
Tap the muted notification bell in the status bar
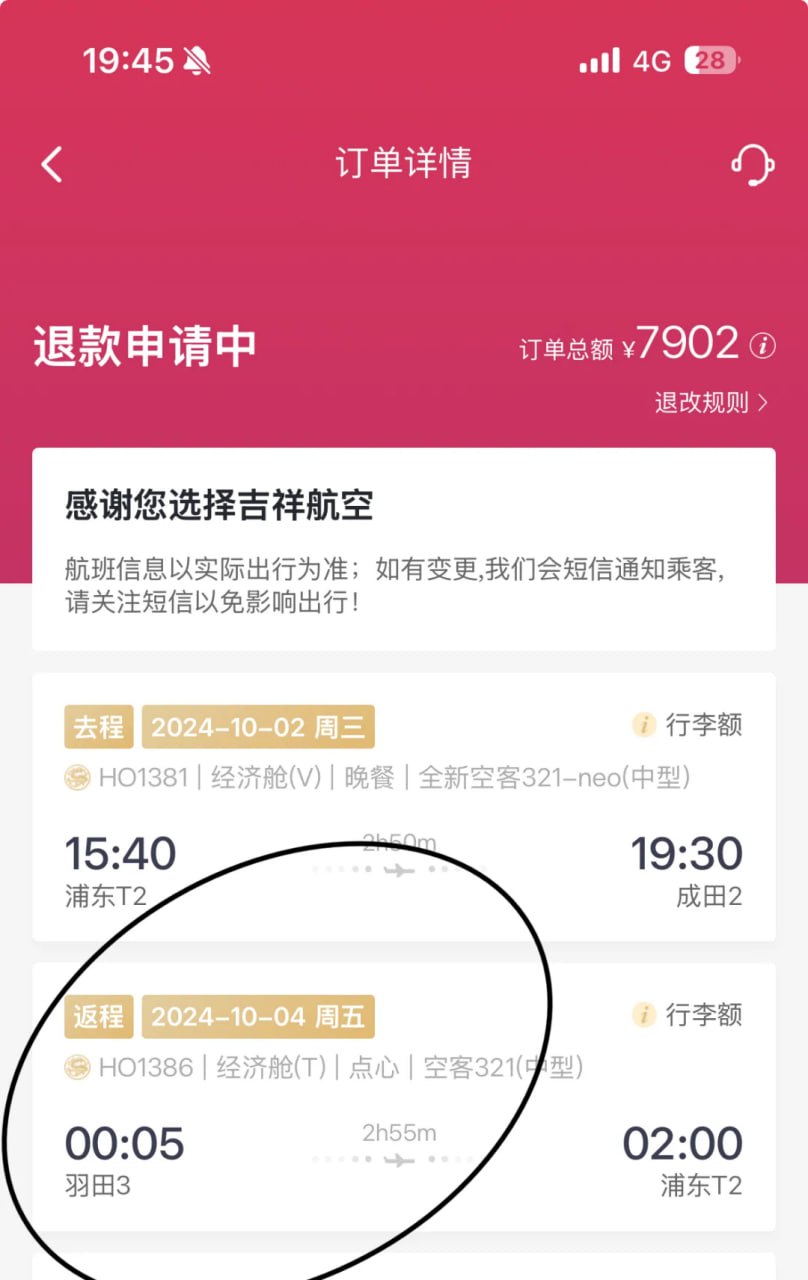pyautogui.click(x=196, y=60)
